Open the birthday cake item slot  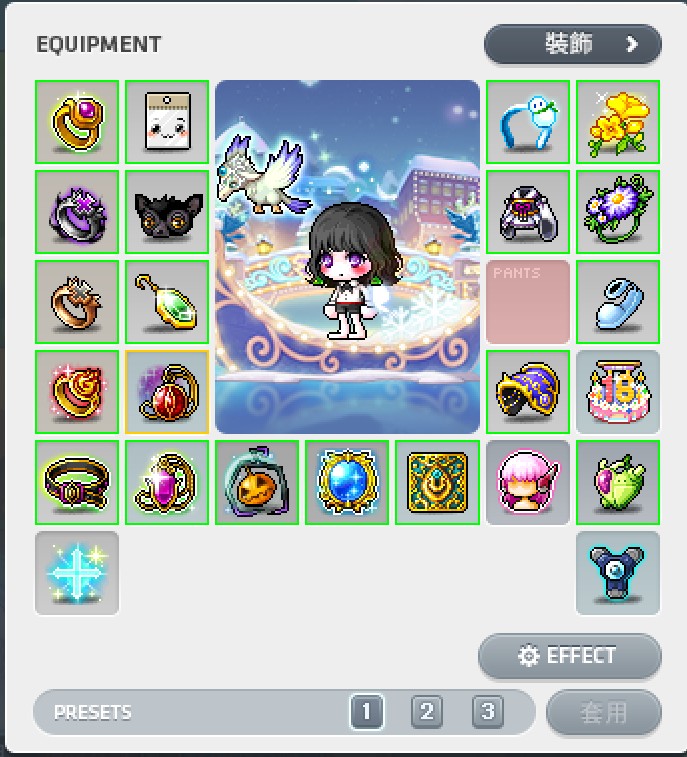(617, 392)
